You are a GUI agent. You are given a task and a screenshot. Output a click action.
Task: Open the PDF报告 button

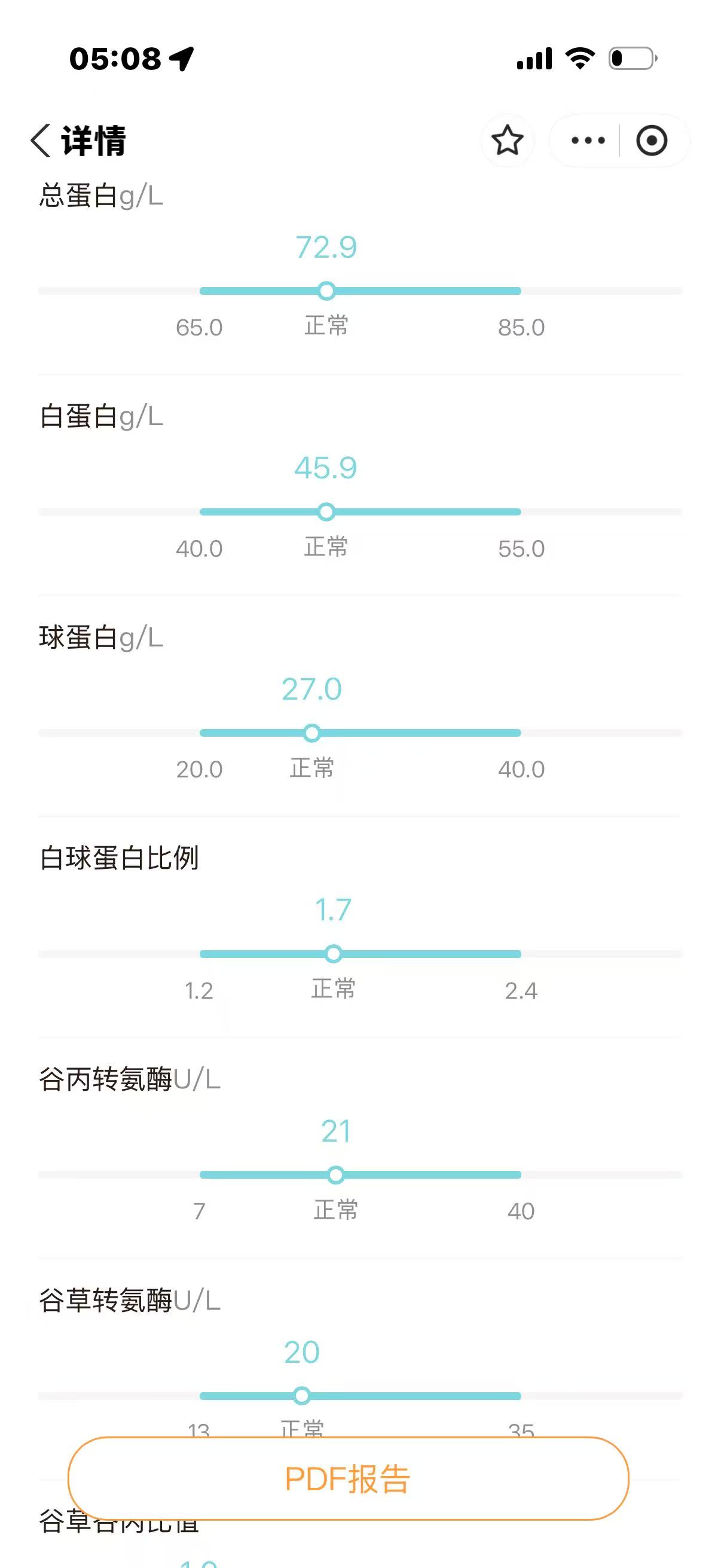point(348,1478)
